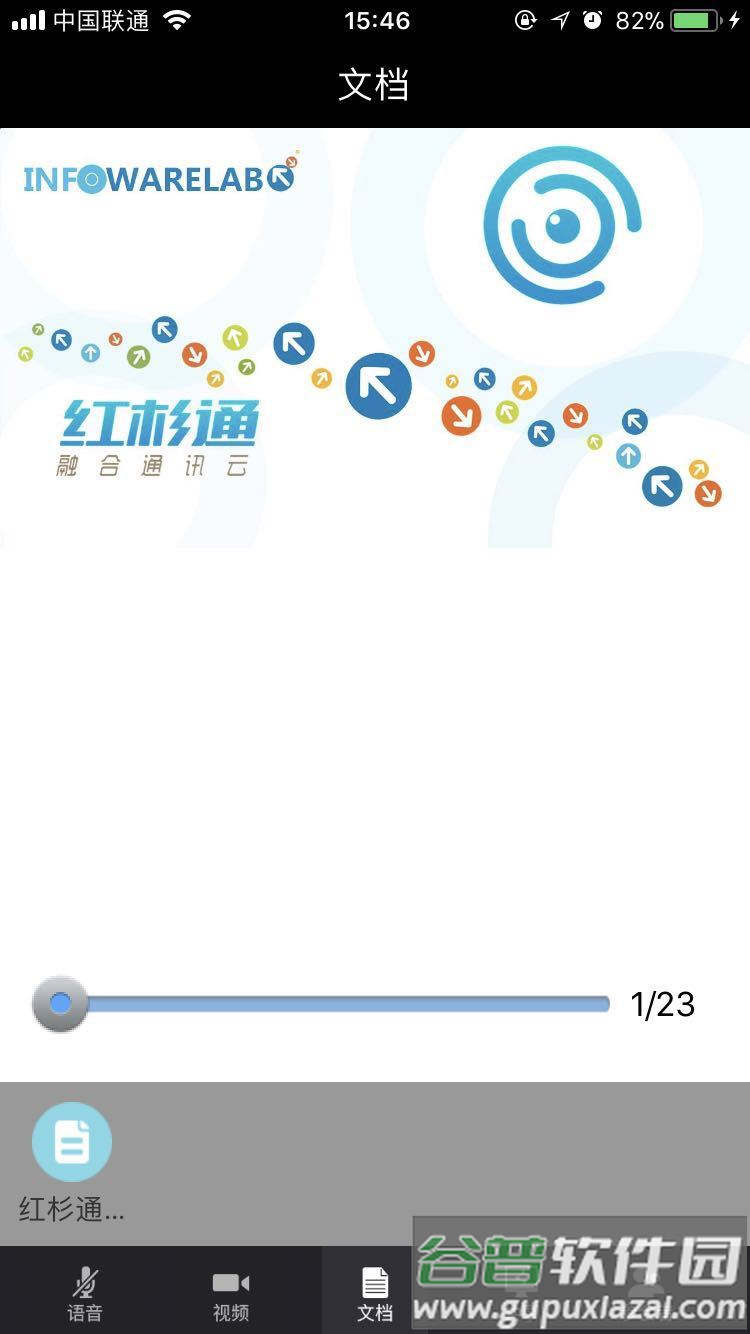
Task: Tap the 1/23 page indicator
Action: (x=663, y=1003)
